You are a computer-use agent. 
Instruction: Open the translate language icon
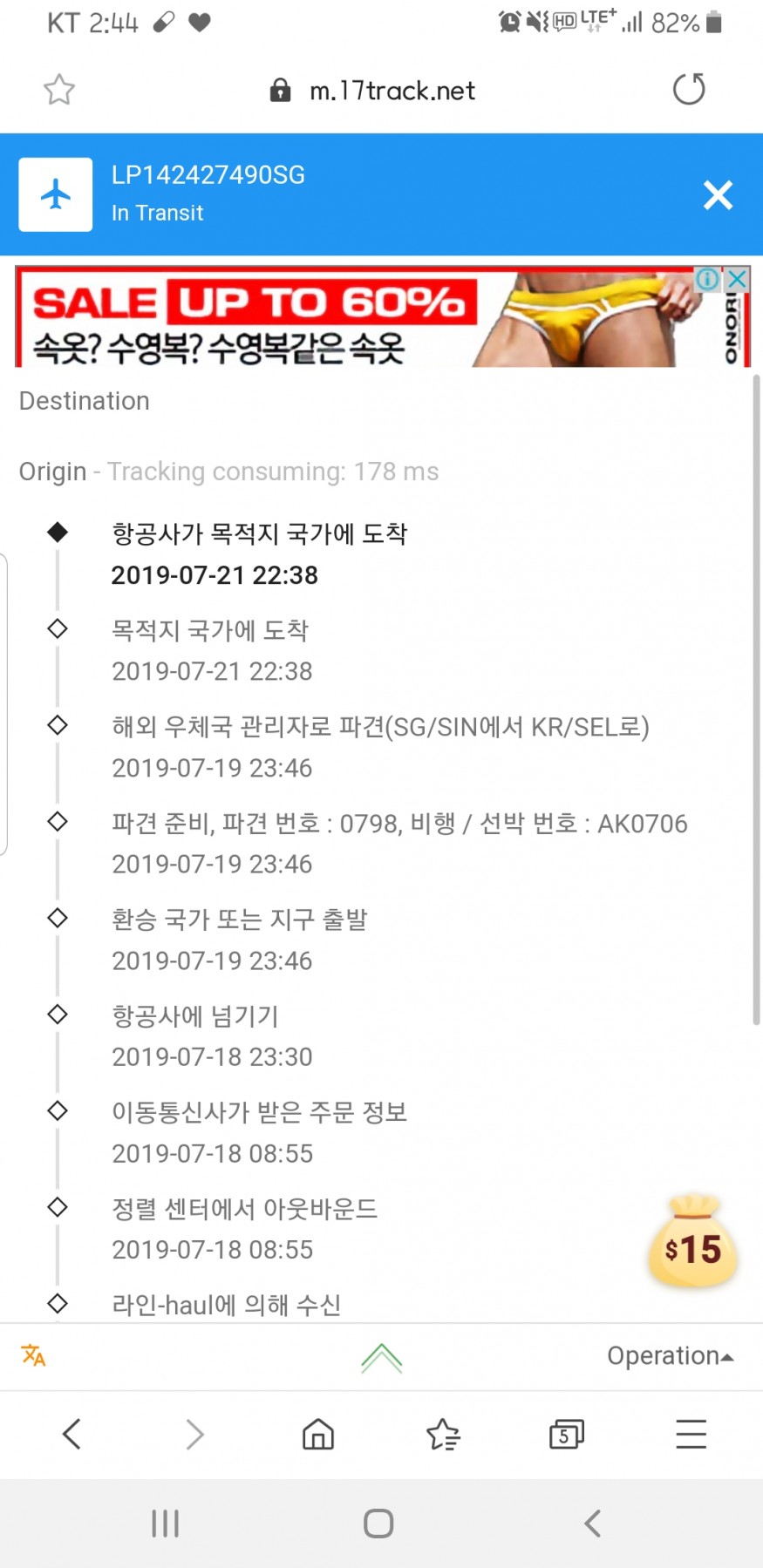coord(33,1355)
